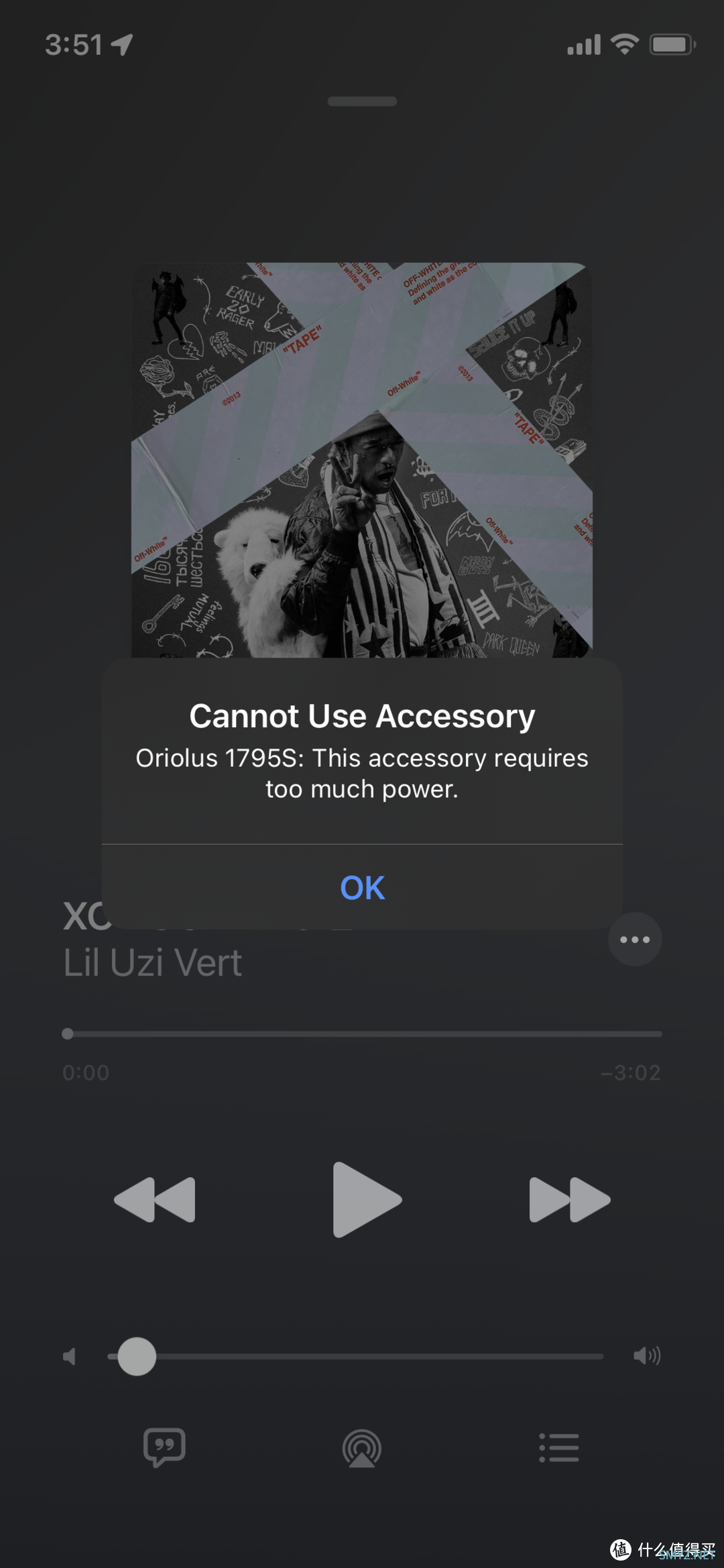Screen dimensions: 724x1568
Task: Play the current song
Action: click(366, 1199)
